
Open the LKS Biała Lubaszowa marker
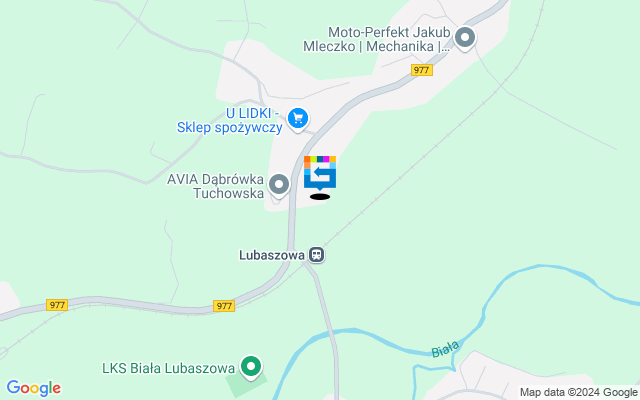pyautogui.click(x=251, y=367)
